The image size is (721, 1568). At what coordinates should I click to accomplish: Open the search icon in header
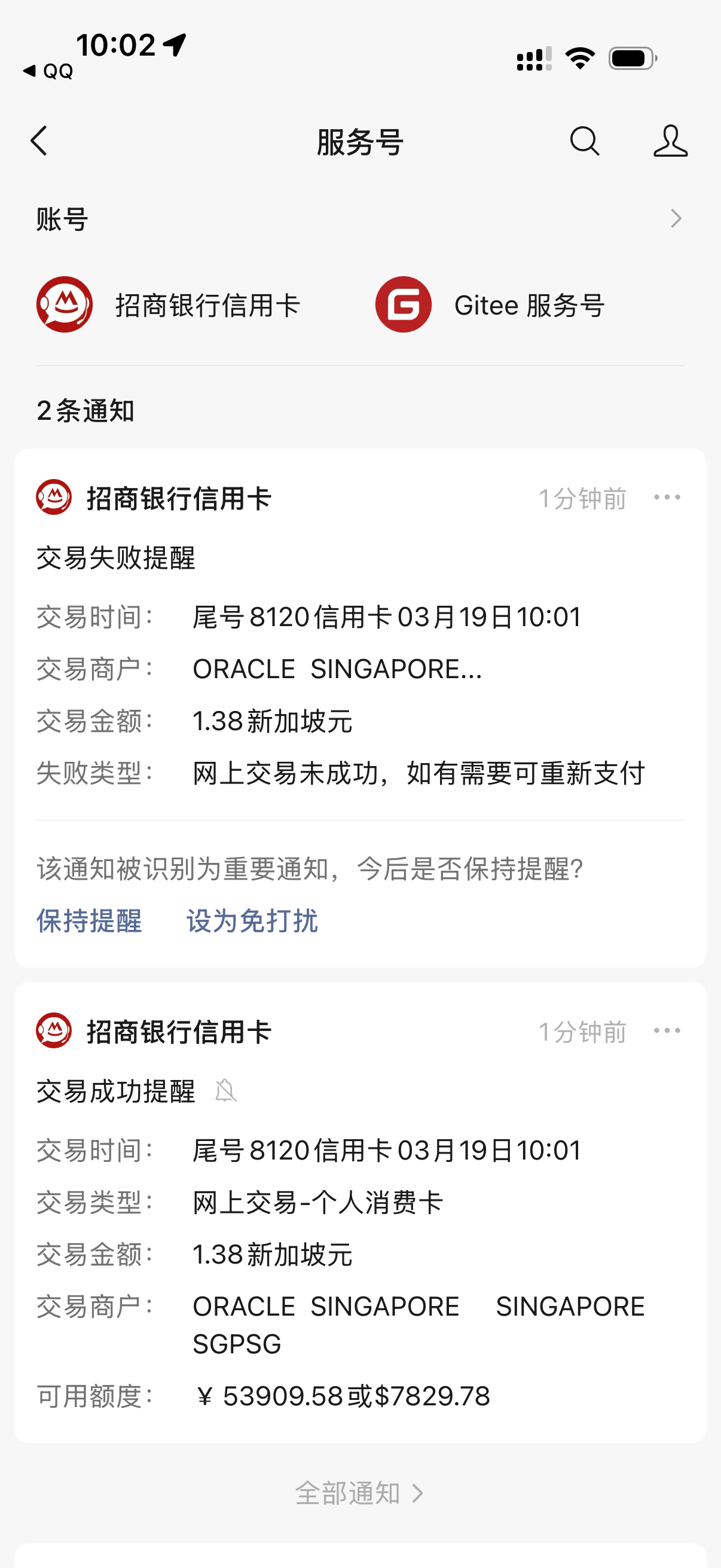pos(585,141)
